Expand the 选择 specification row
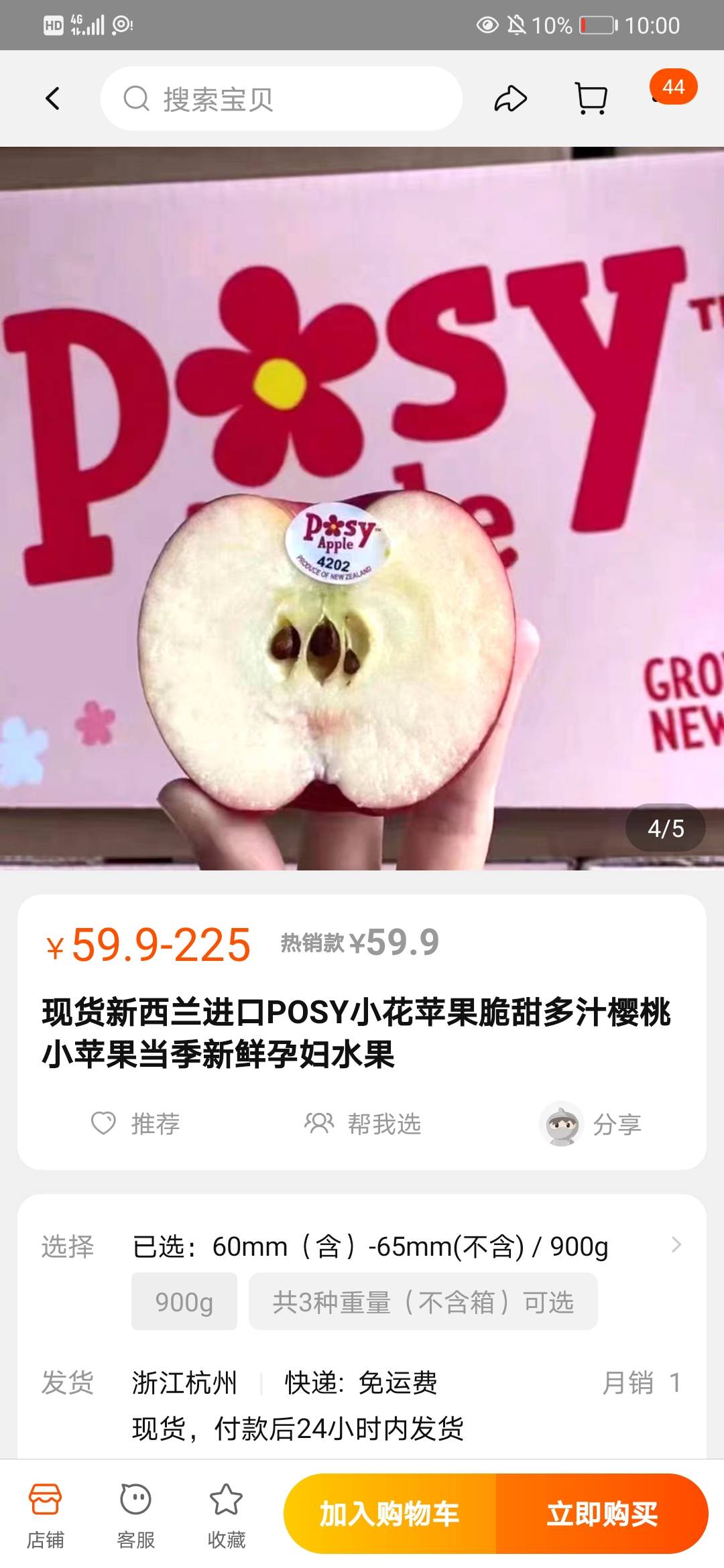724x1568 pixels. [x=362, y=1246]
